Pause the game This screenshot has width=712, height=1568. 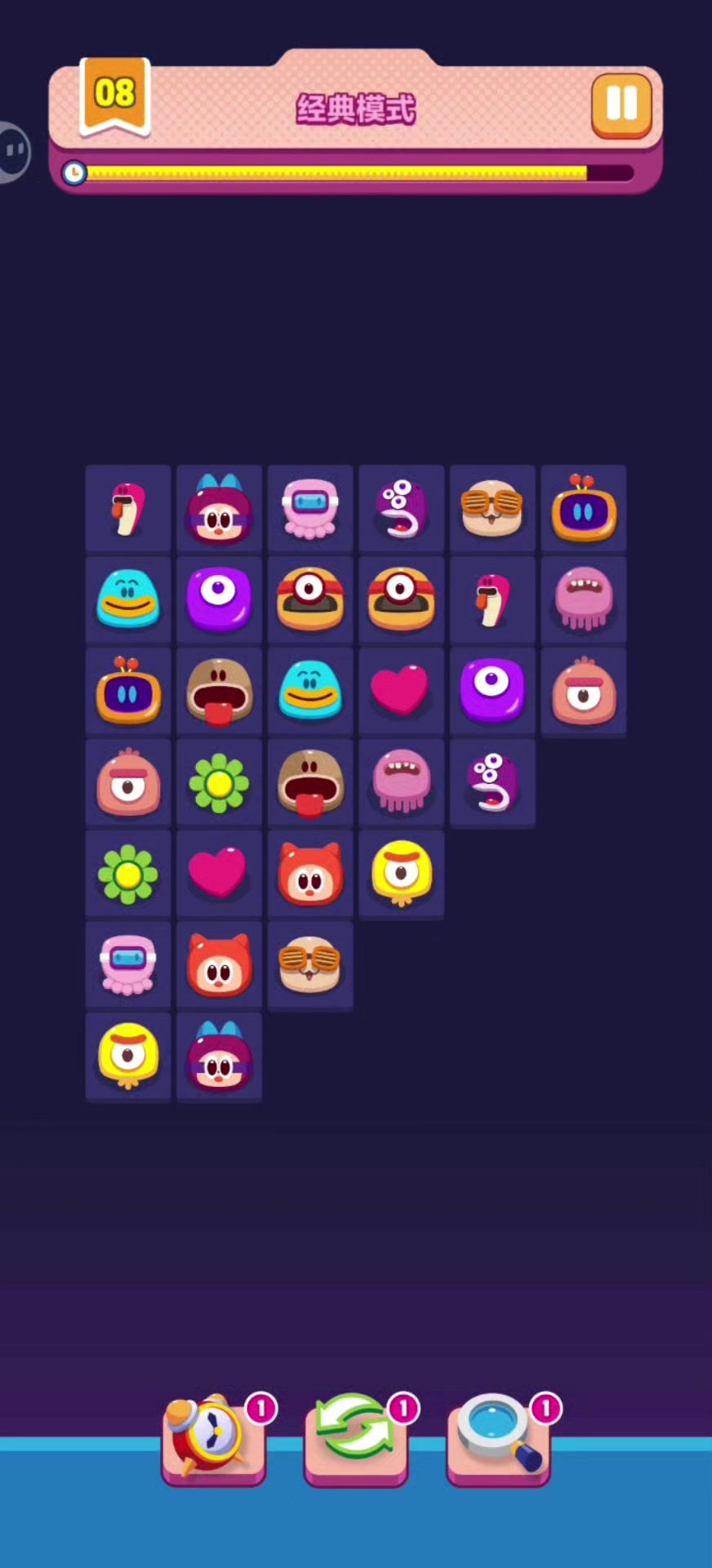(x=621, y=105)
